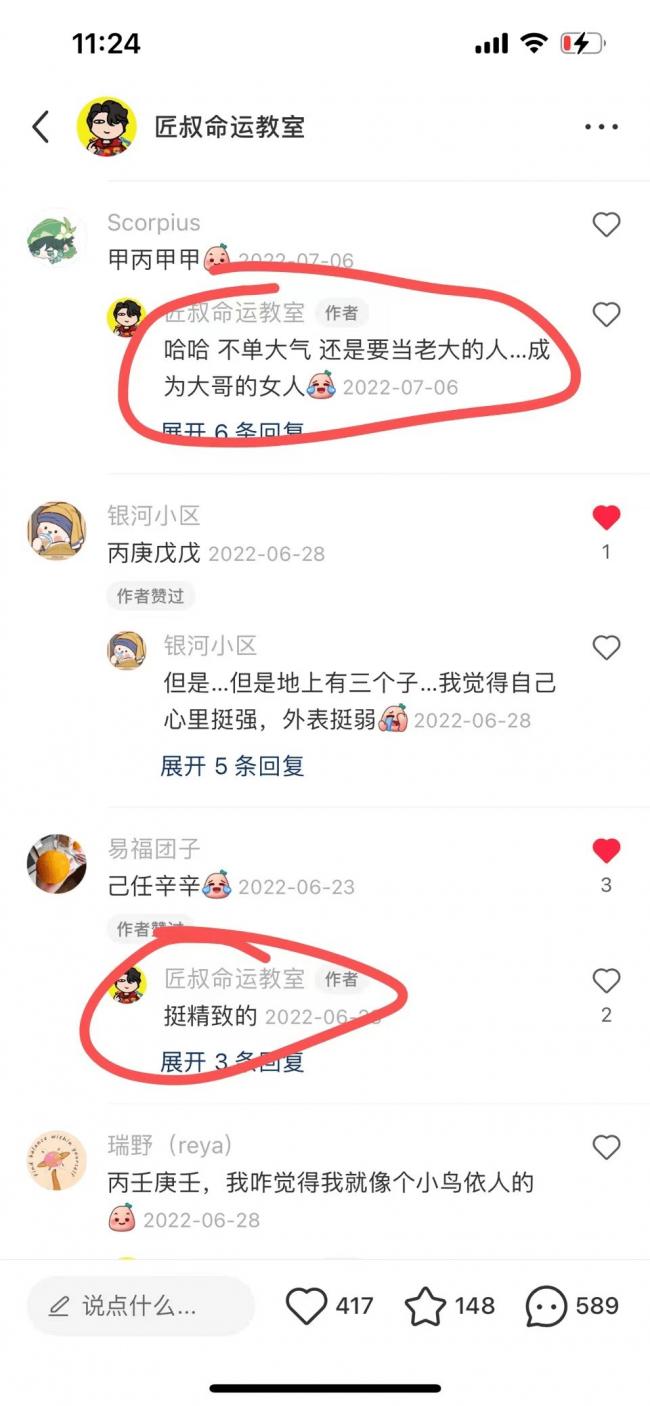Go back with the top-left arrow
Viewport: 650px width, 1406px height.
(40, 127)
